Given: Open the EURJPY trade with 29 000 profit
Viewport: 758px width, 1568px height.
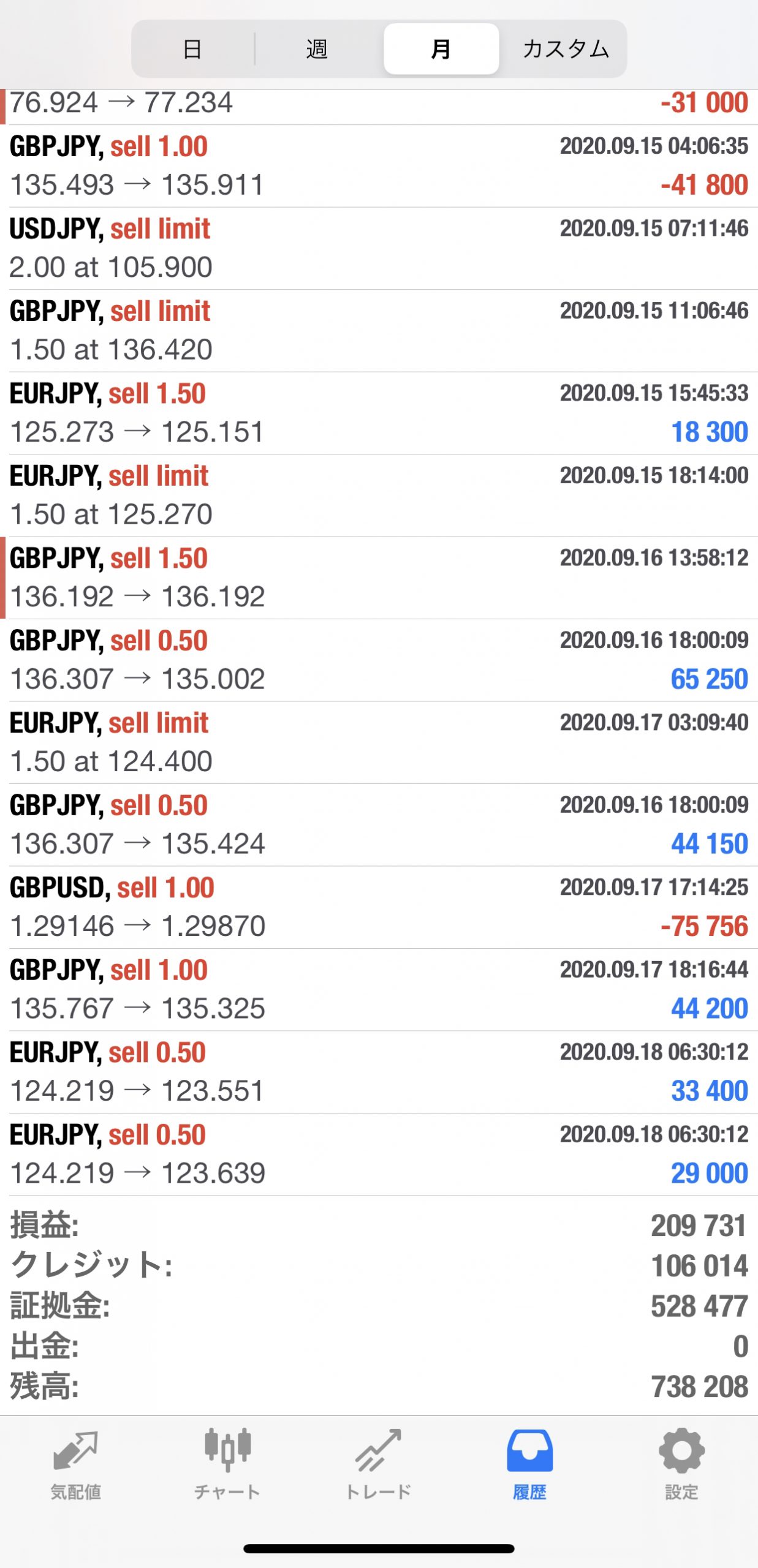Looking at the screenshot, I should click(379, 1154).
